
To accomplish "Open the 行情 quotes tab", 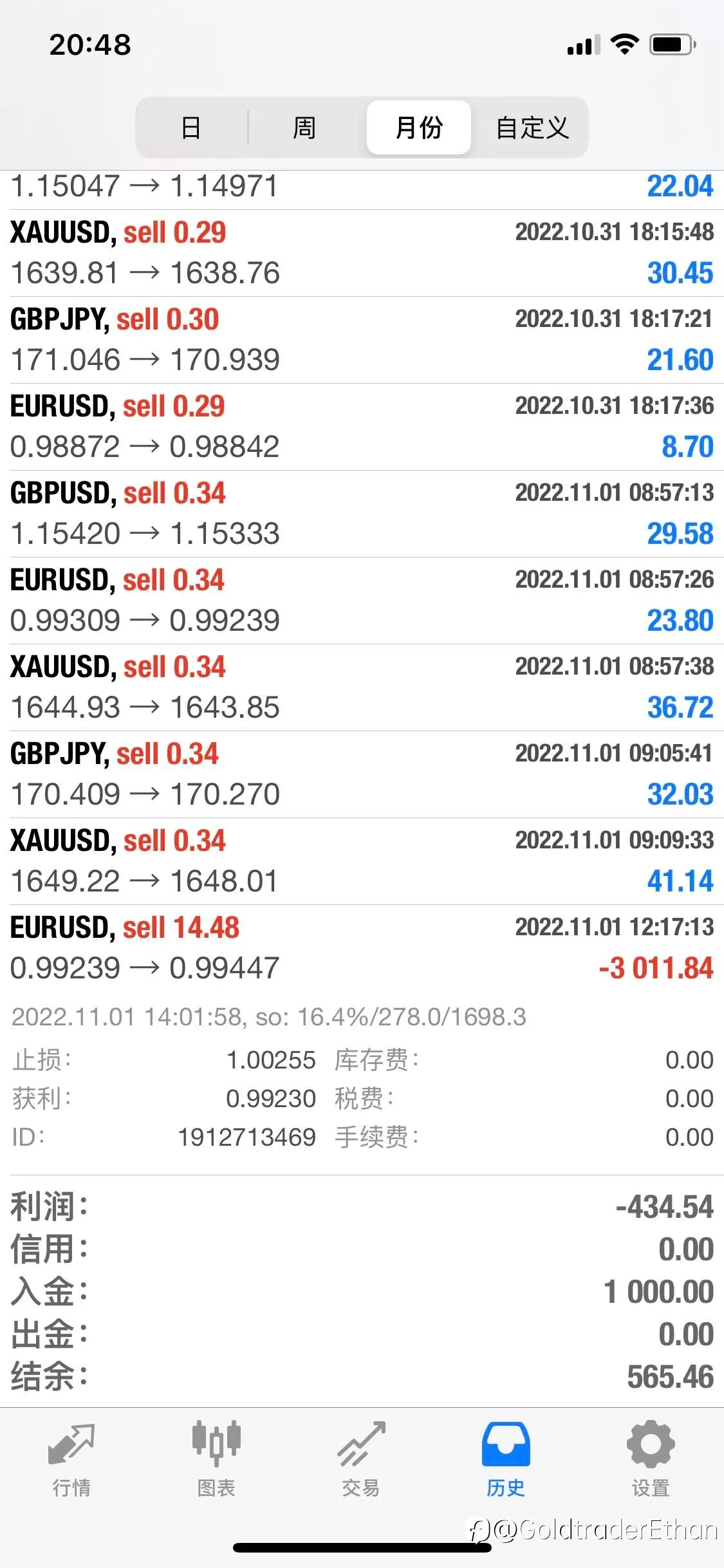I will click(71, 1459).
